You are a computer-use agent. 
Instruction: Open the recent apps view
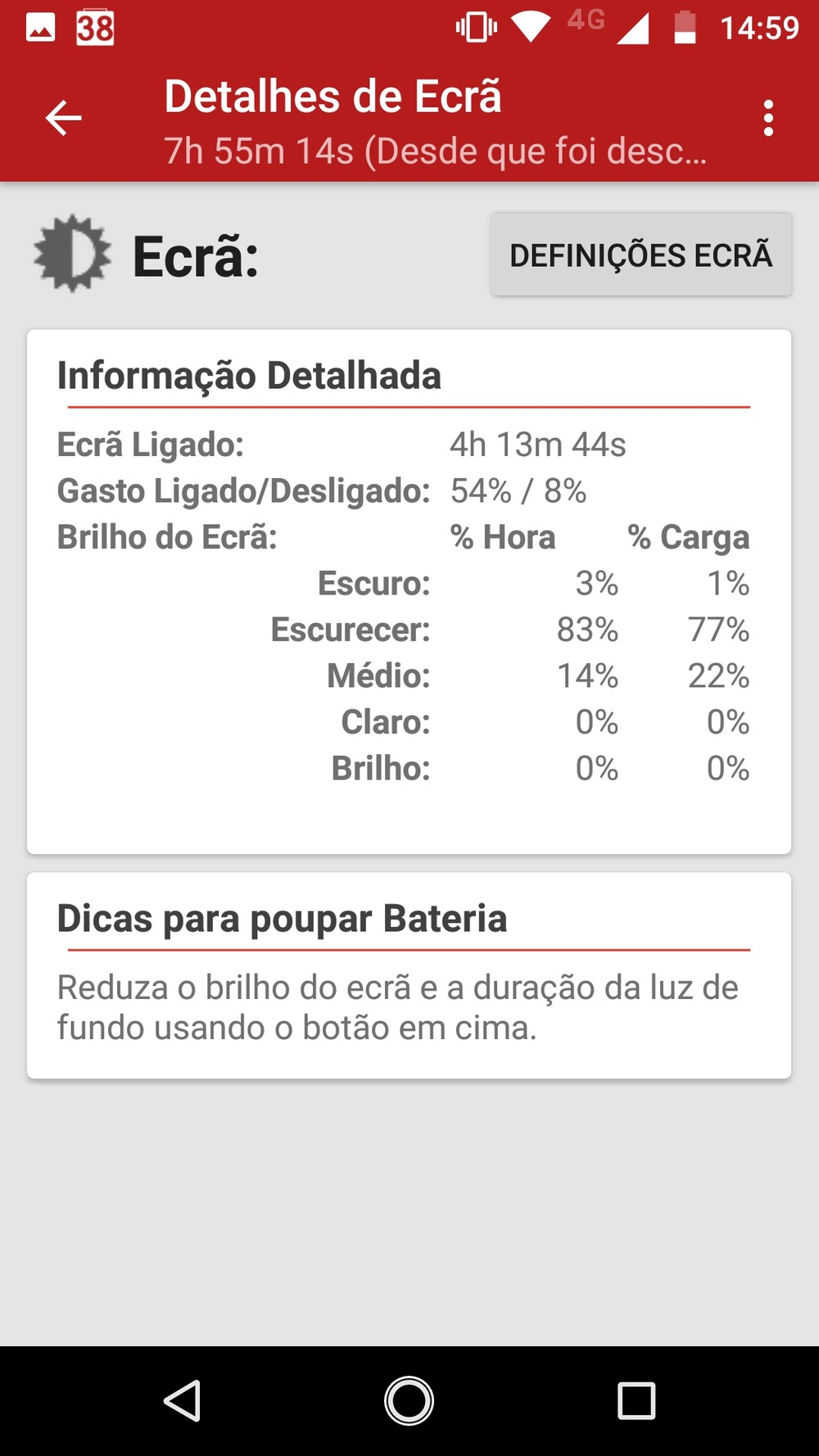[x=636, y=1400]
